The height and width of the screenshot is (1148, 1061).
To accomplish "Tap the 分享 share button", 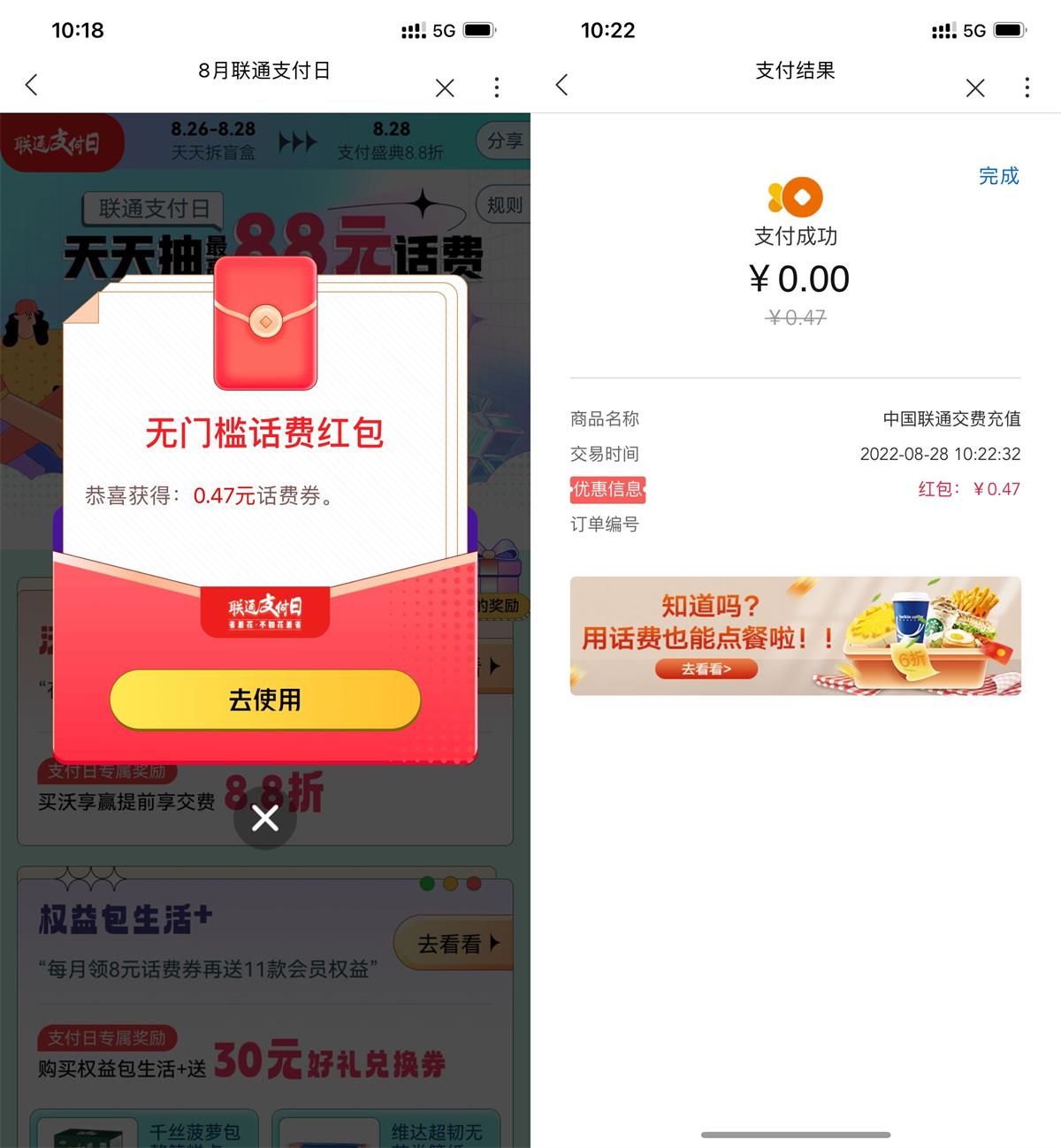I will [x=505, y=141].
